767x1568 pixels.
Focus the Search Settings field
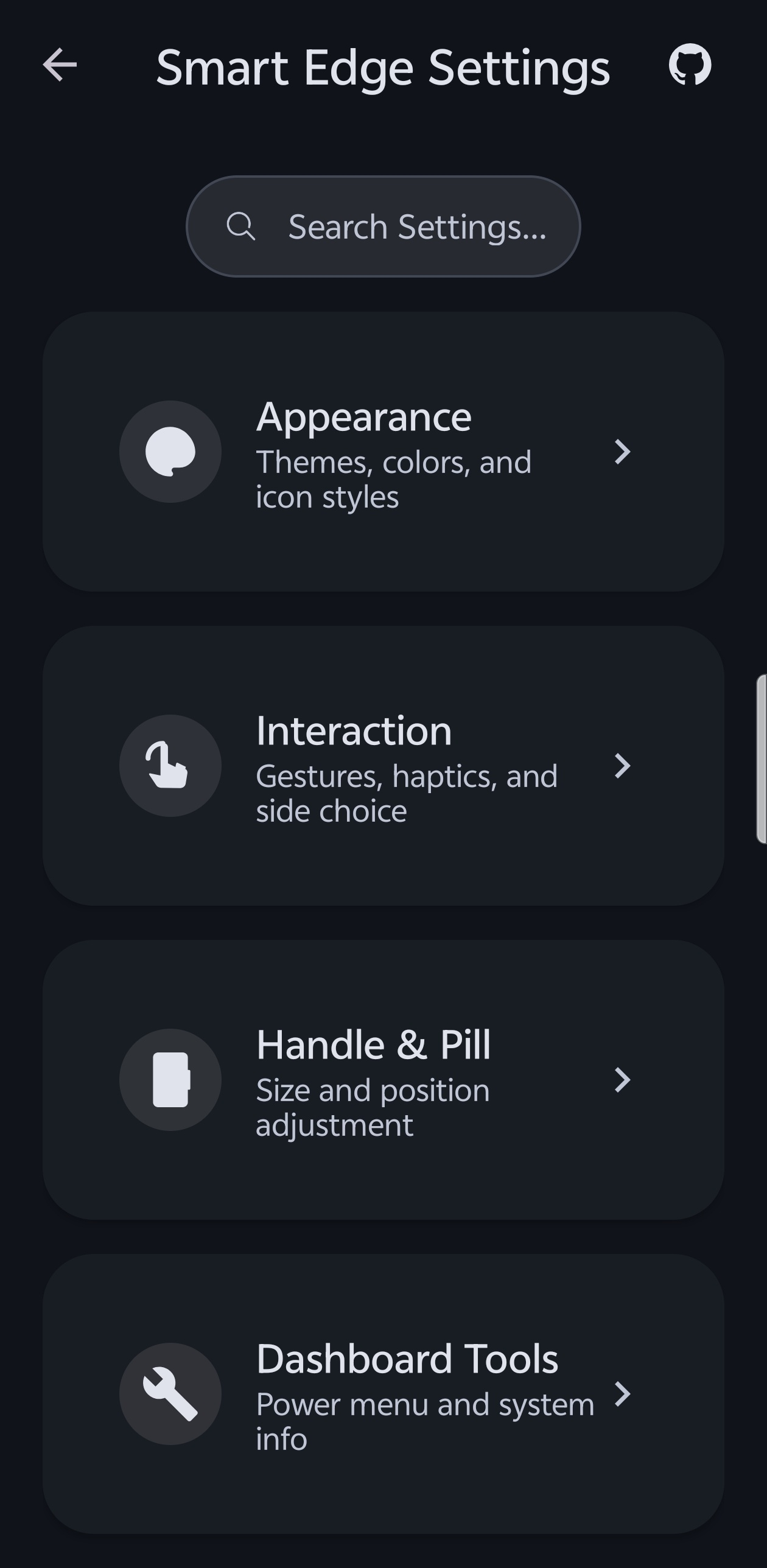click(x=383, y=226)
